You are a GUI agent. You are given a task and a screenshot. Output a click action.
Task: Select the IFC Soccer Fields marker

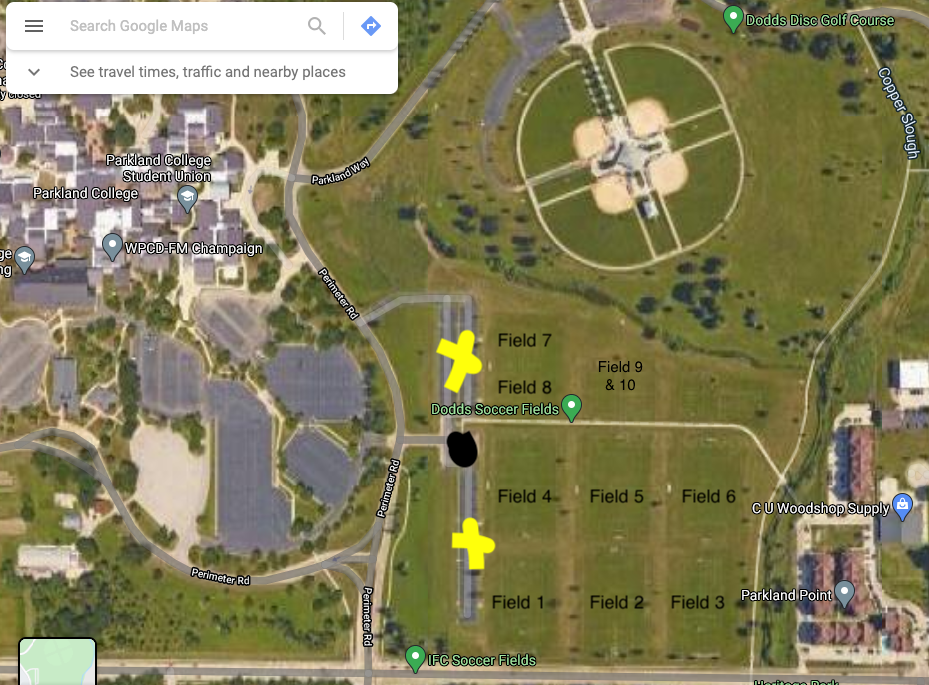416,657
